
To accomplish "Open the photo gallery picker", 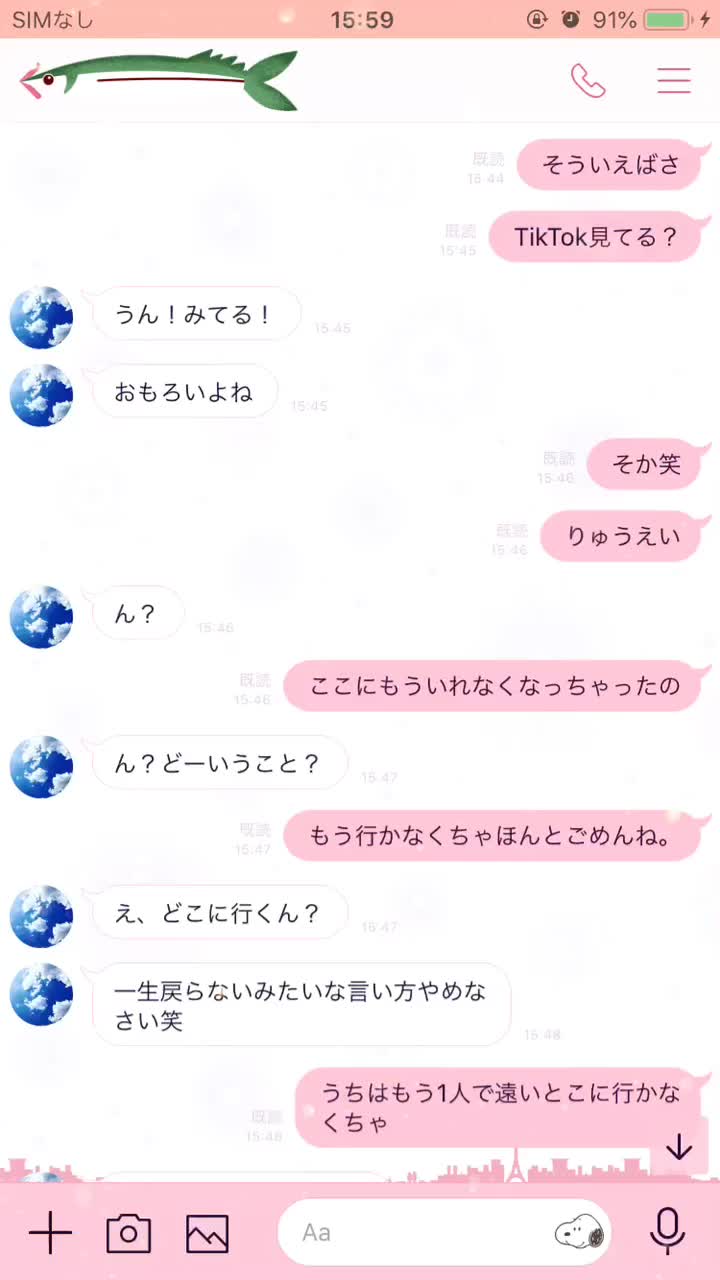I will point(207,1233).
